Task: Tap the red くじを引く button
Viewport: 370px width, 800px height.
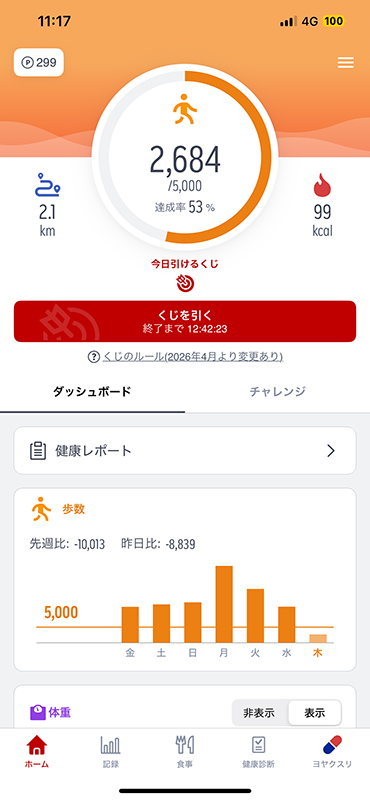Action: click(x=185, y=321)
